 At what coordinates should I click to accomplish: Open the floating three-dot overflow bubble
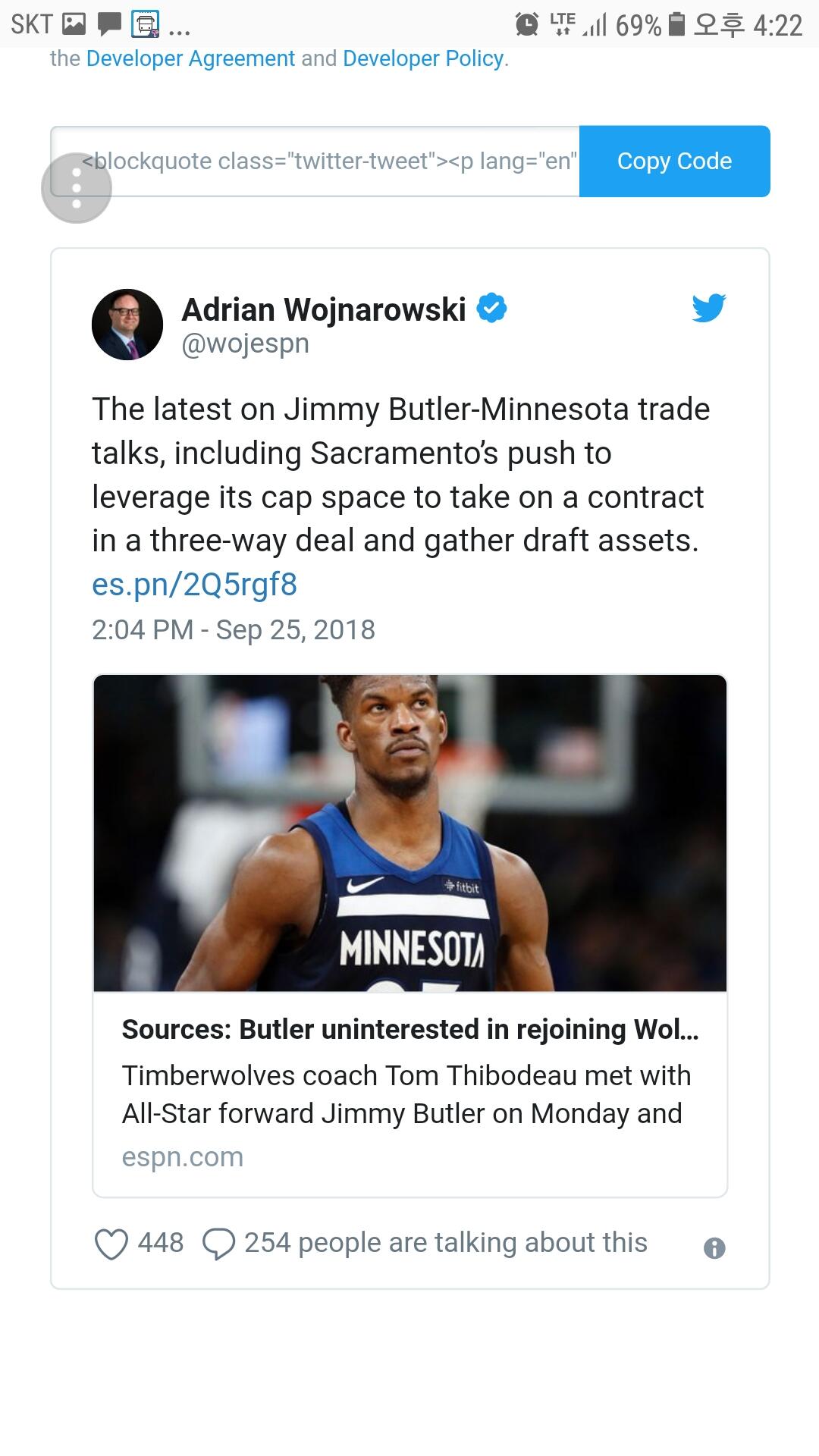click(x=77, y=188)
